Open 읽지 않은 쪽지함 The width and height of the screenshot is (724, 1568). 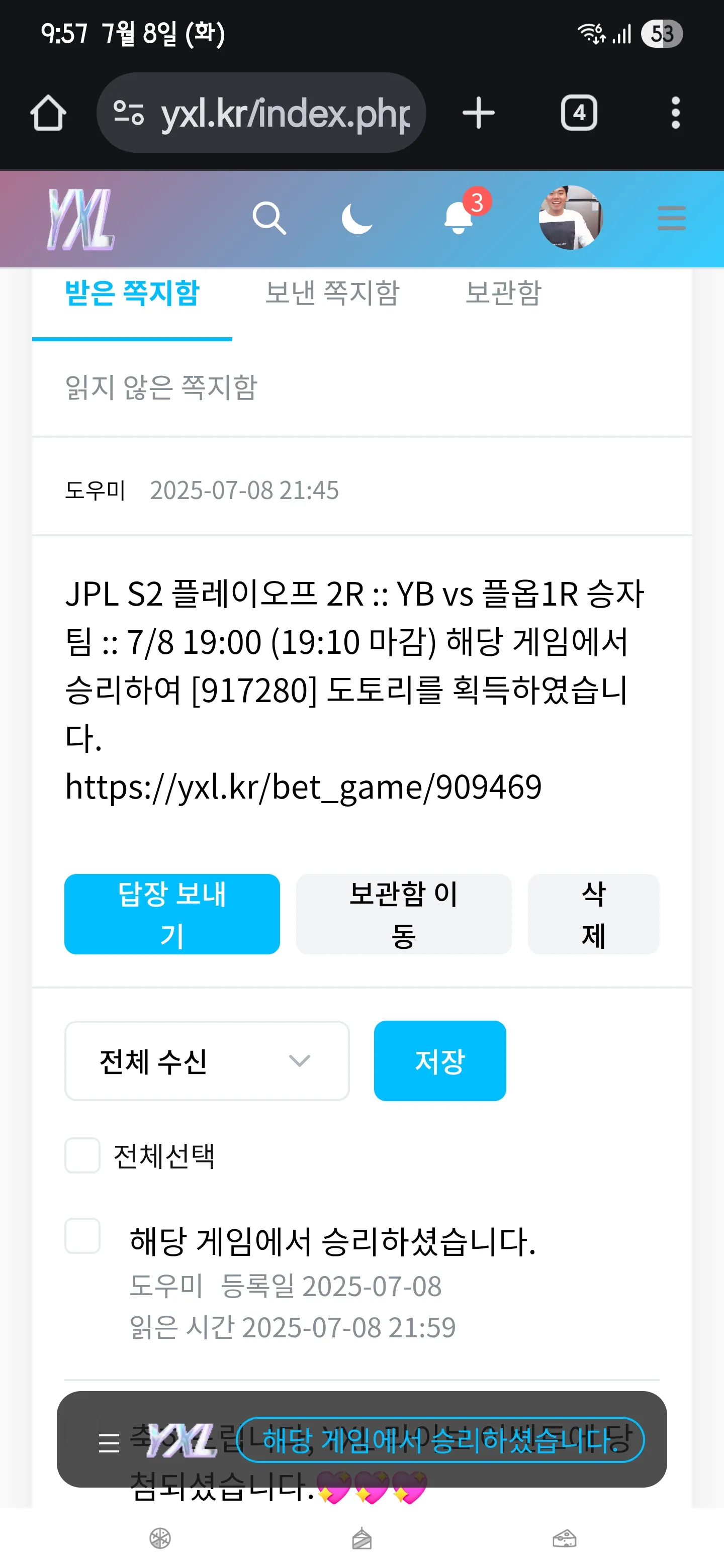pos(161,388)
